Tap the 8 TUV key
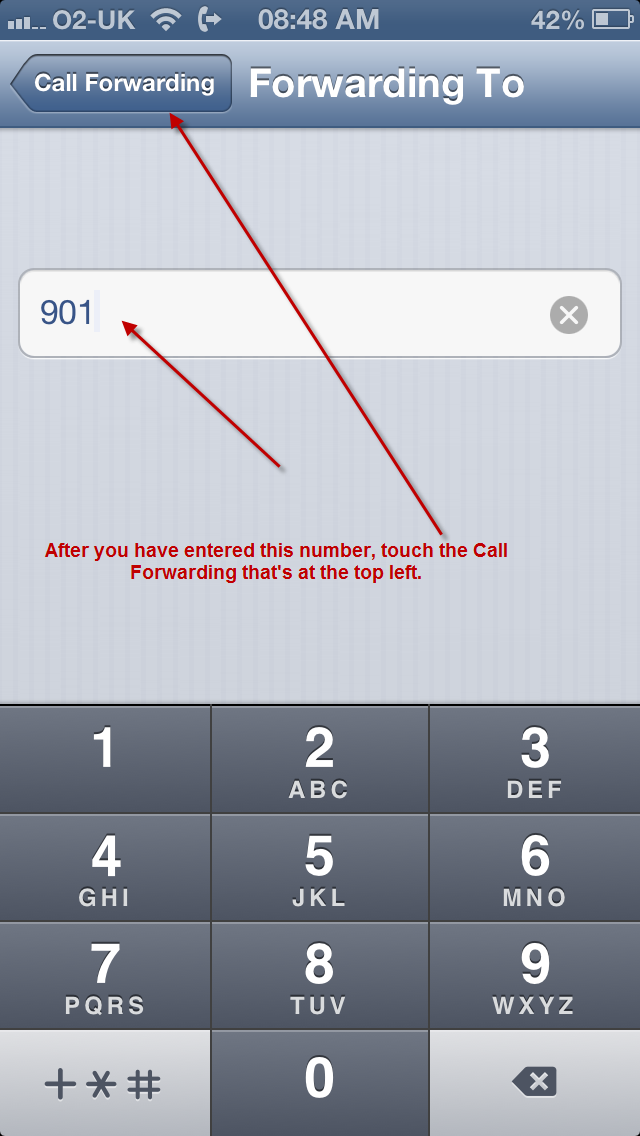 click(x=319, y=975)
